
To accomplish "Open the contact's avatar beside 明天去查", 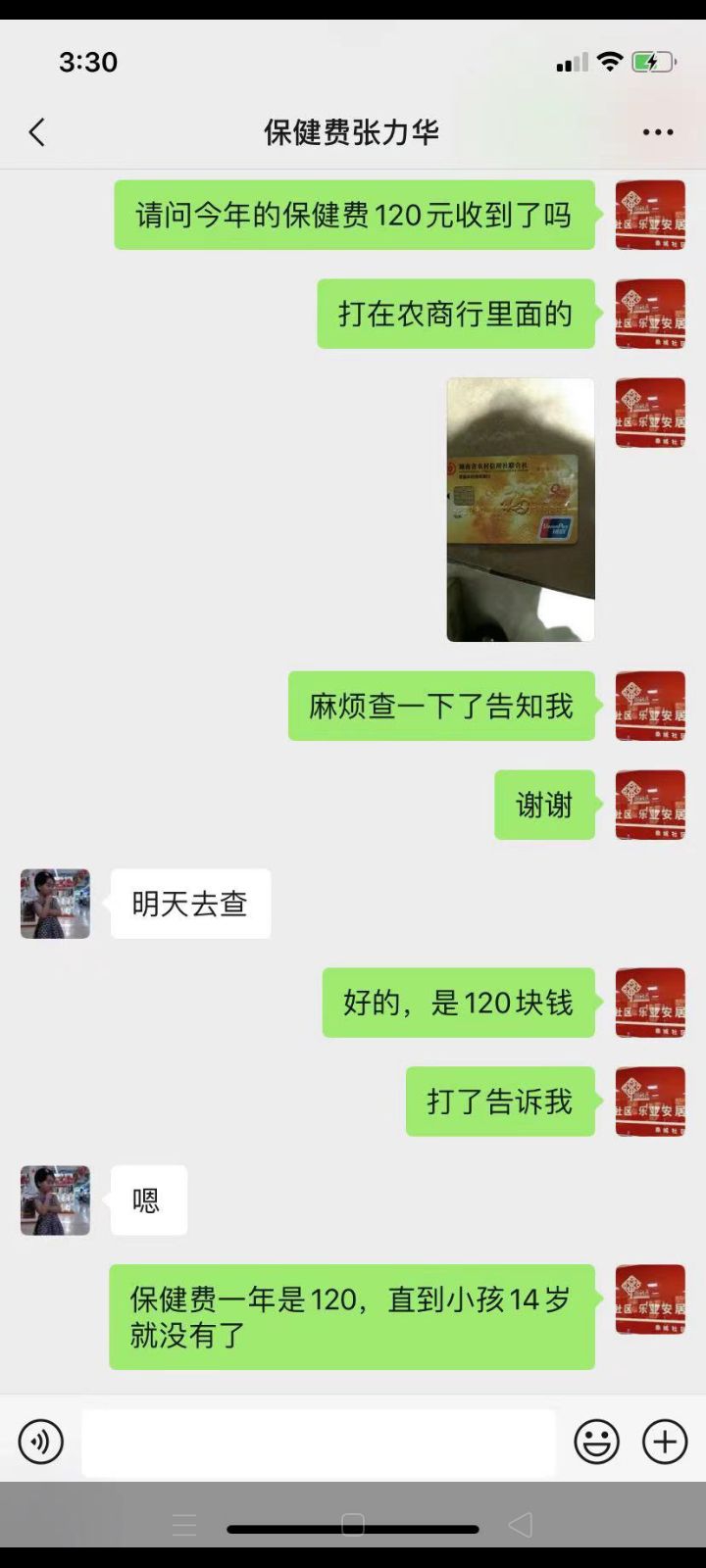I will click(x=56, y=904).
